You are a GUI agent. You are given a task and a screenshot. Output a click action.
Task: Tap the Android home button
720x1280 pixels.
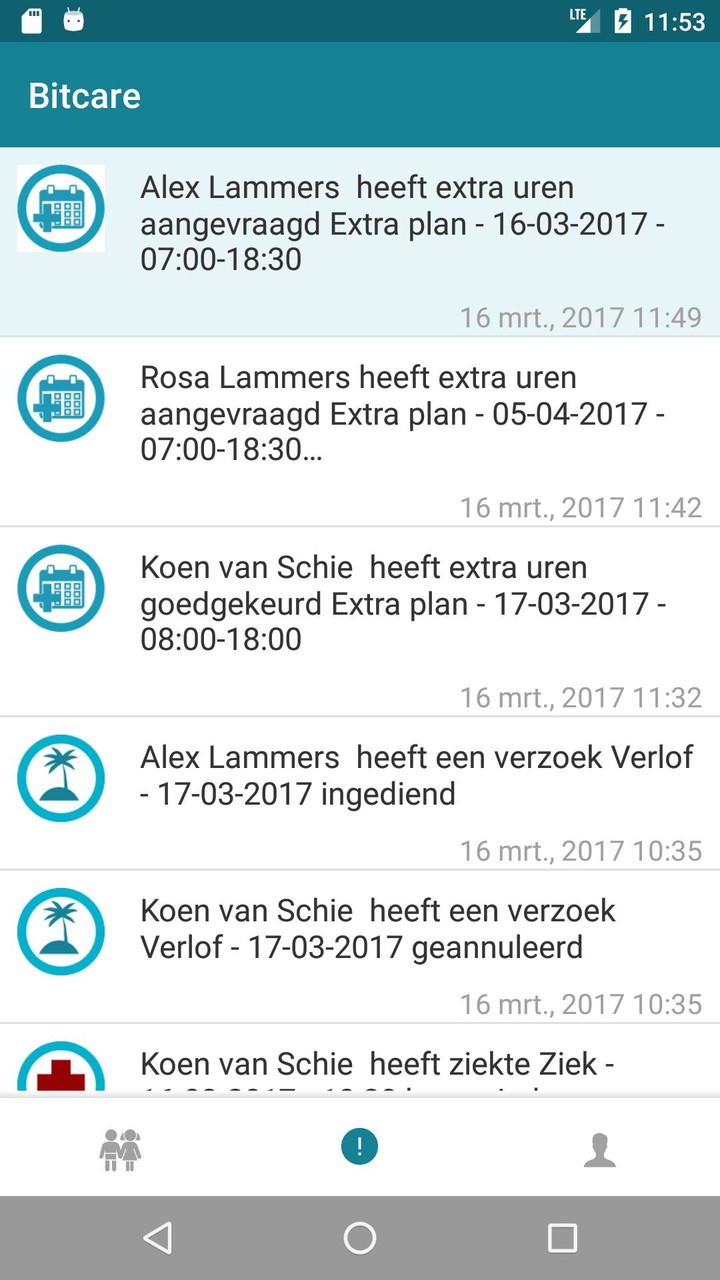tap(360, 1237)
